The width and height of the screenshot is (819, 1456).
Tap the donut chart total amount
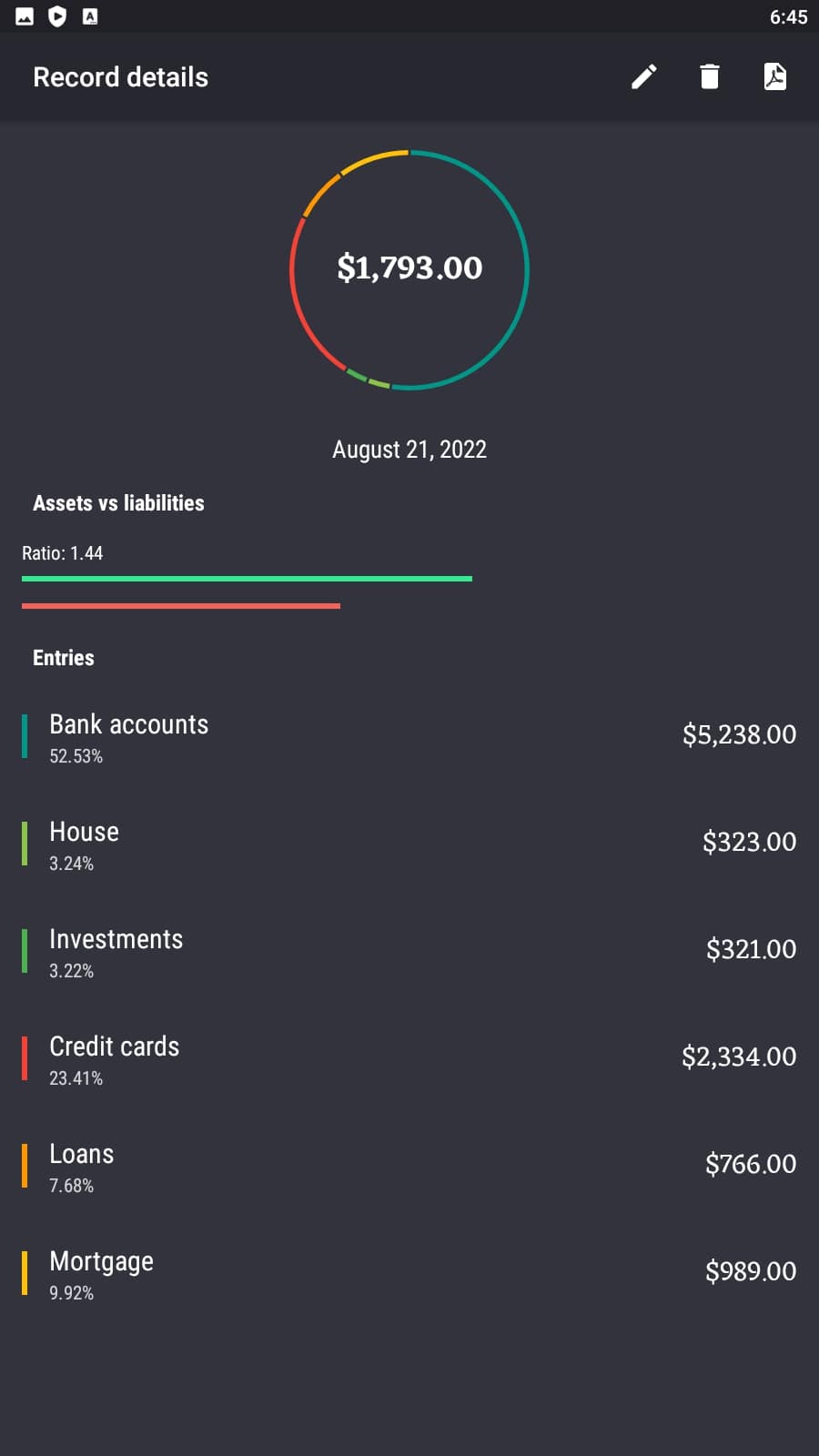pos(409,268)
